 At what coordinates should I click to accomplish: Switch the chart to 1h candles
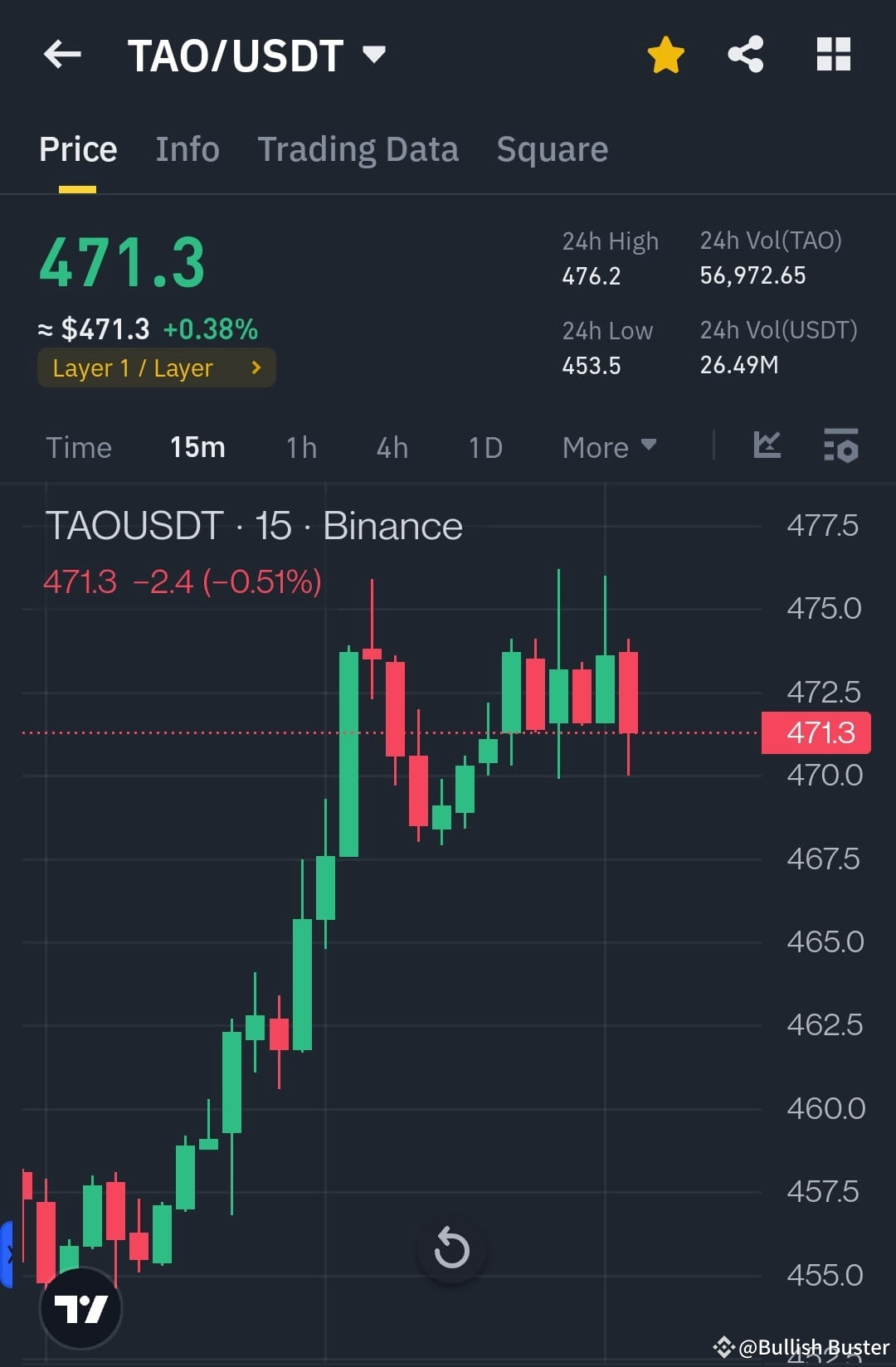[299, 446]
